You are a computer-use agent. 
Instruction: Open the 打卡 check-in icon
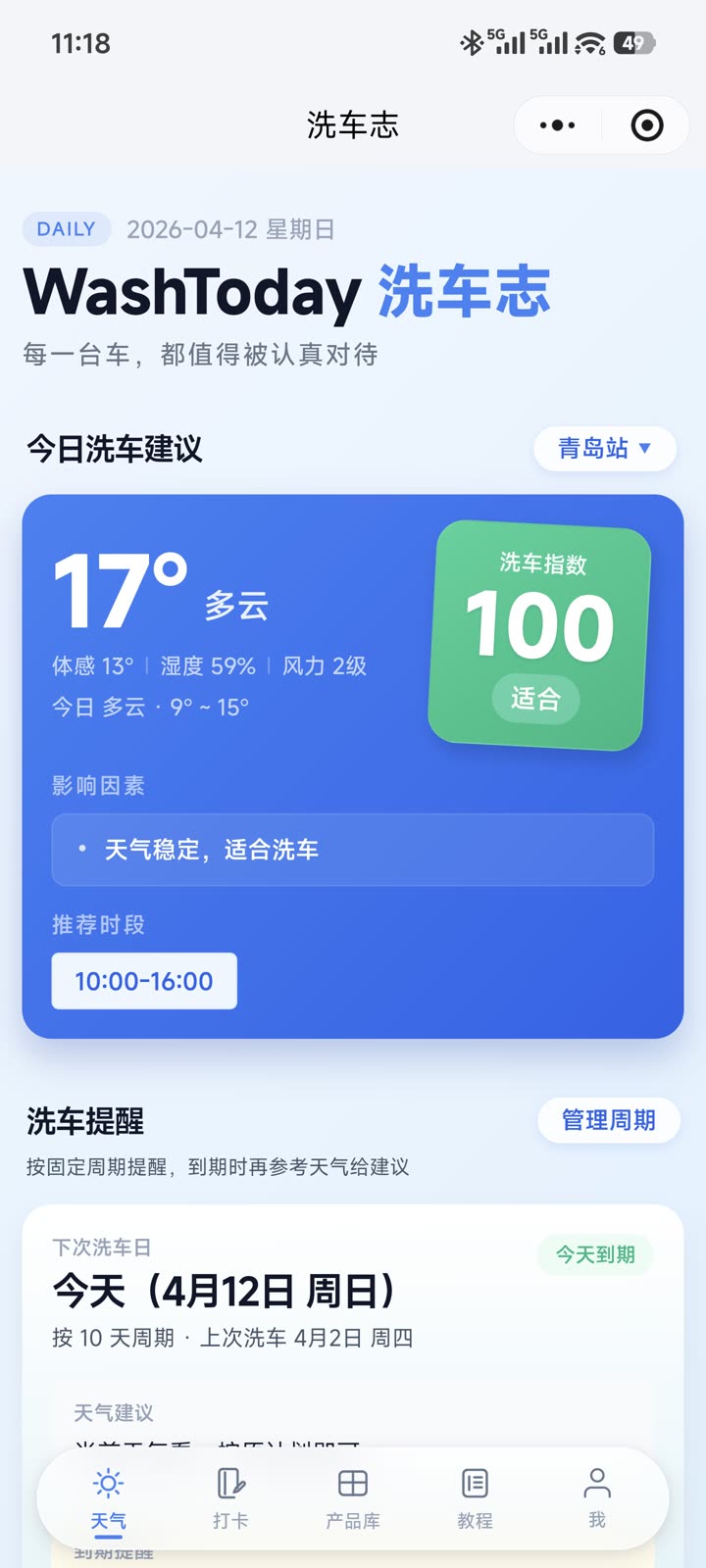pos(229,1483)
